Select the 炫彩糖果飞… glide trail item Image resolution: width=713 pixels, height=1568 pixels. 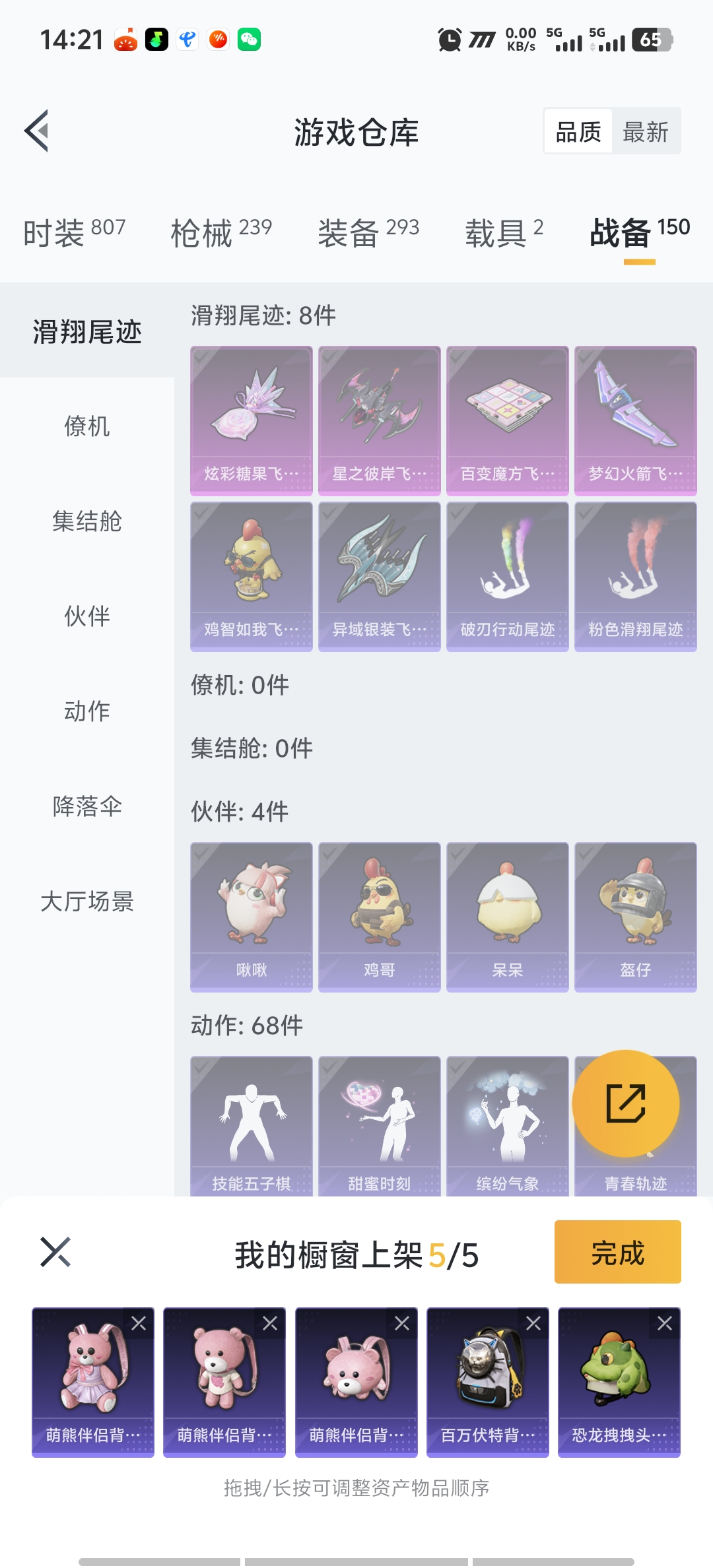pos(251,420)
